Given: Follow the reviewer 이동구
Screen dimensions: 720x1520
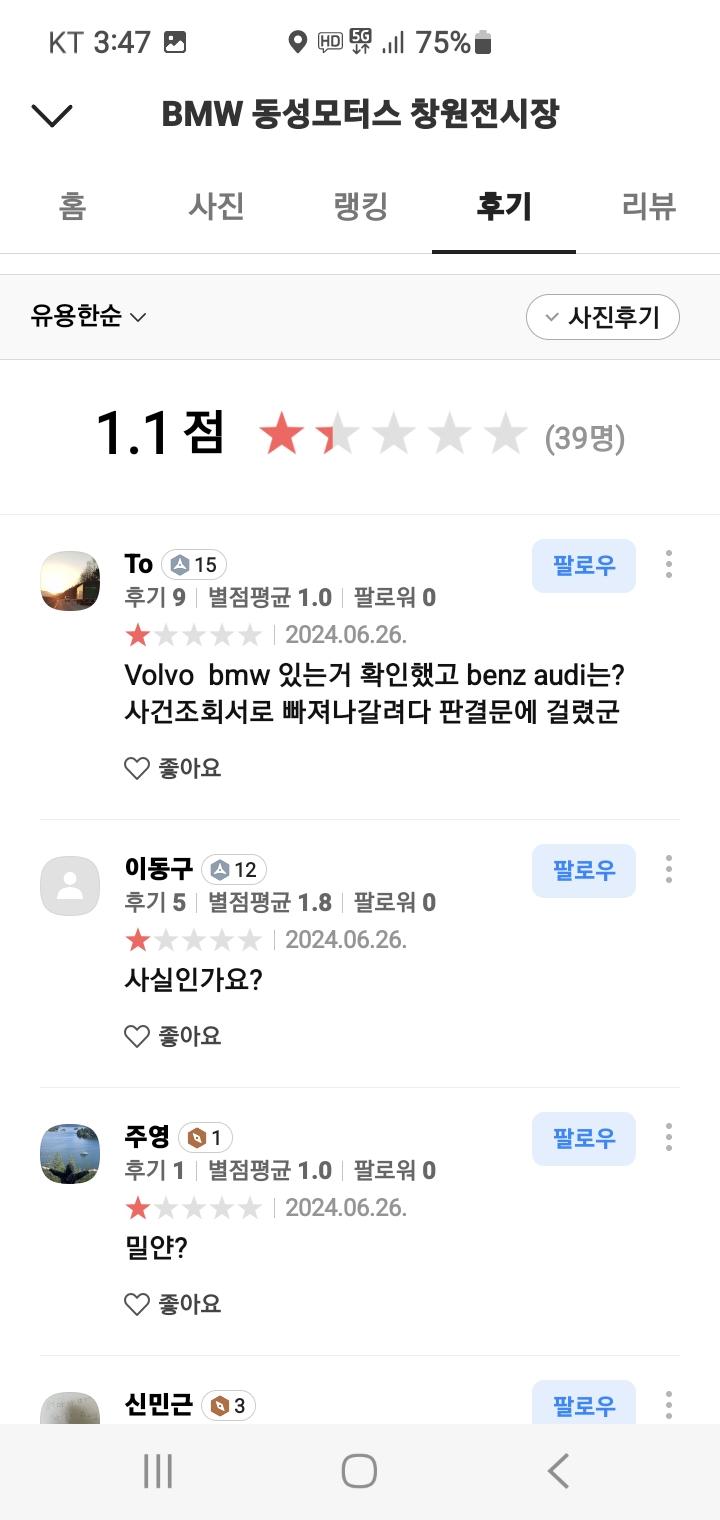Looking at the screenshot, I should tap(583, 870).
